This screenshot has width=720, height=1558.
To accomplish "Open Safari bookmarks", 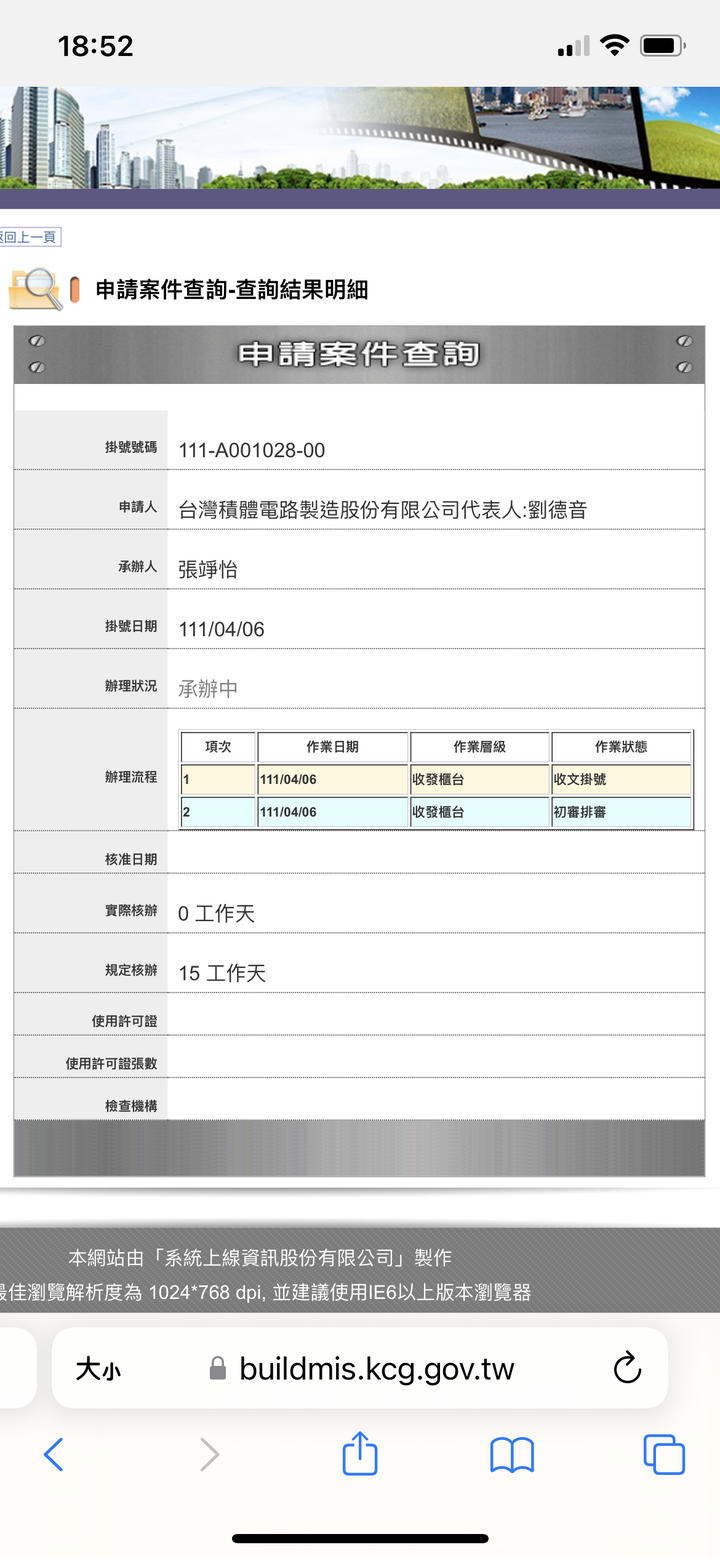I will pyautogui.click(x=512, y=1455).
